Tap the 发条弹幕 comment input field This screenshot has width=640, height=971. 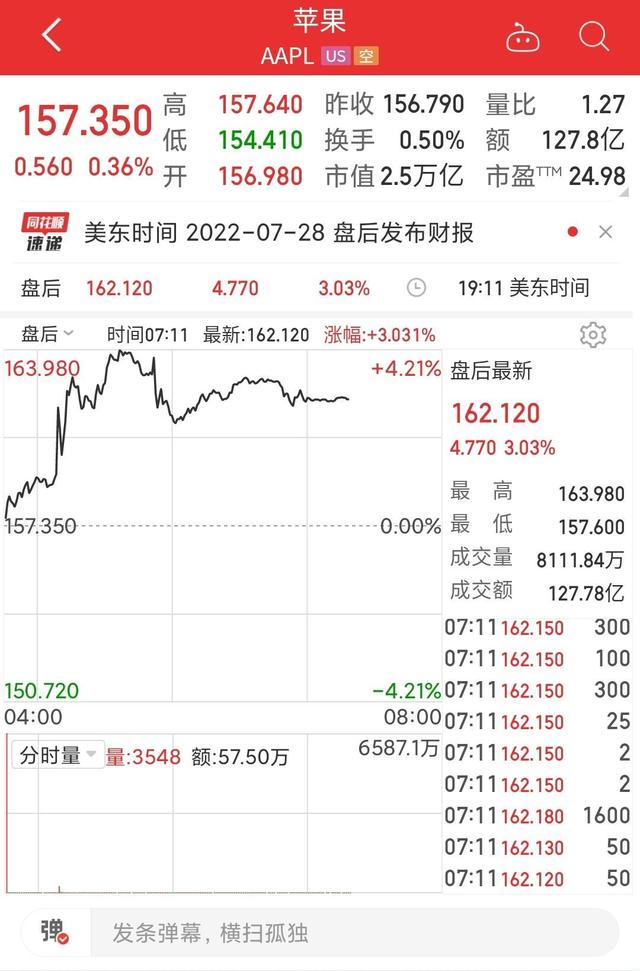tap(350, 933)
